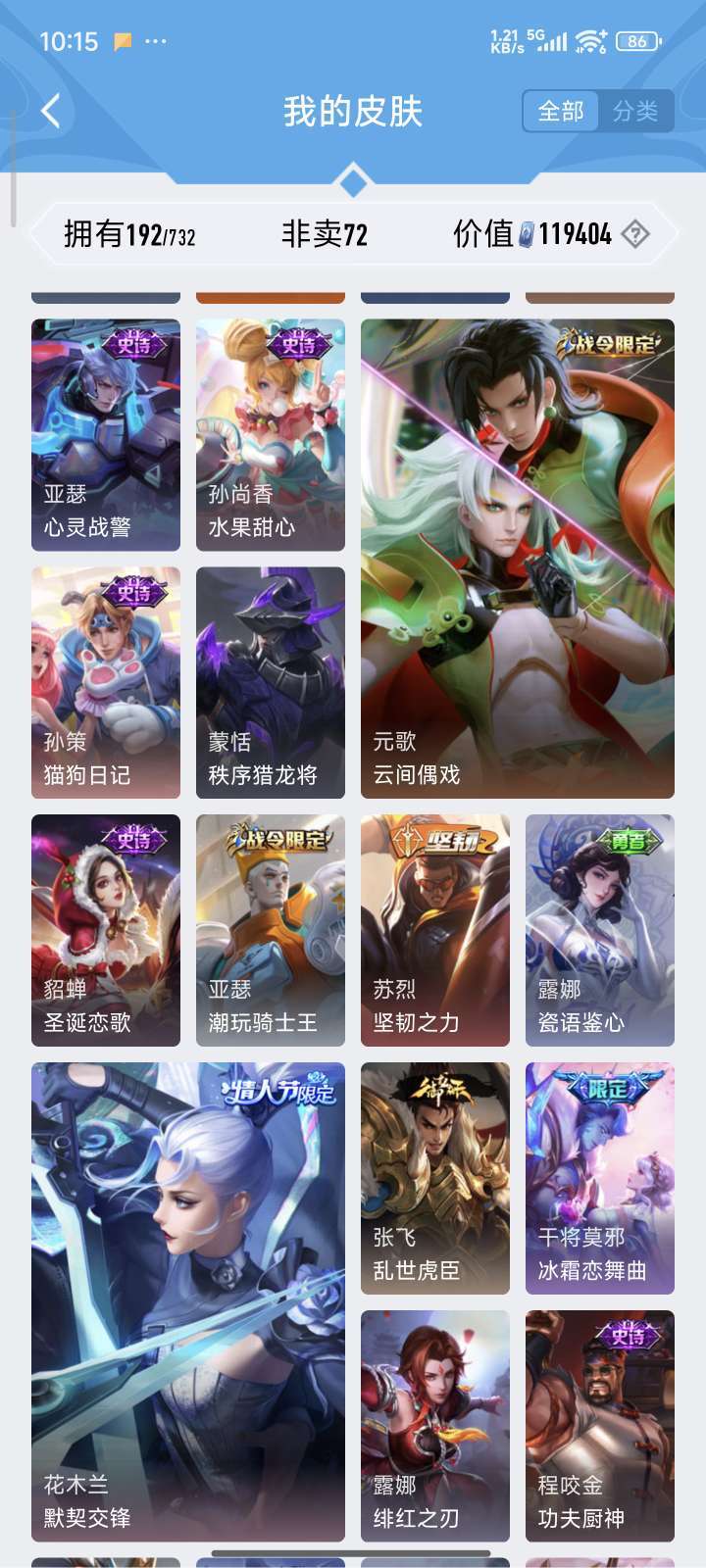This screenshot has width=706, height=1568.
Task: Open the 孙策 猫狗日记 skin card
Action: [x=106, y=683]
